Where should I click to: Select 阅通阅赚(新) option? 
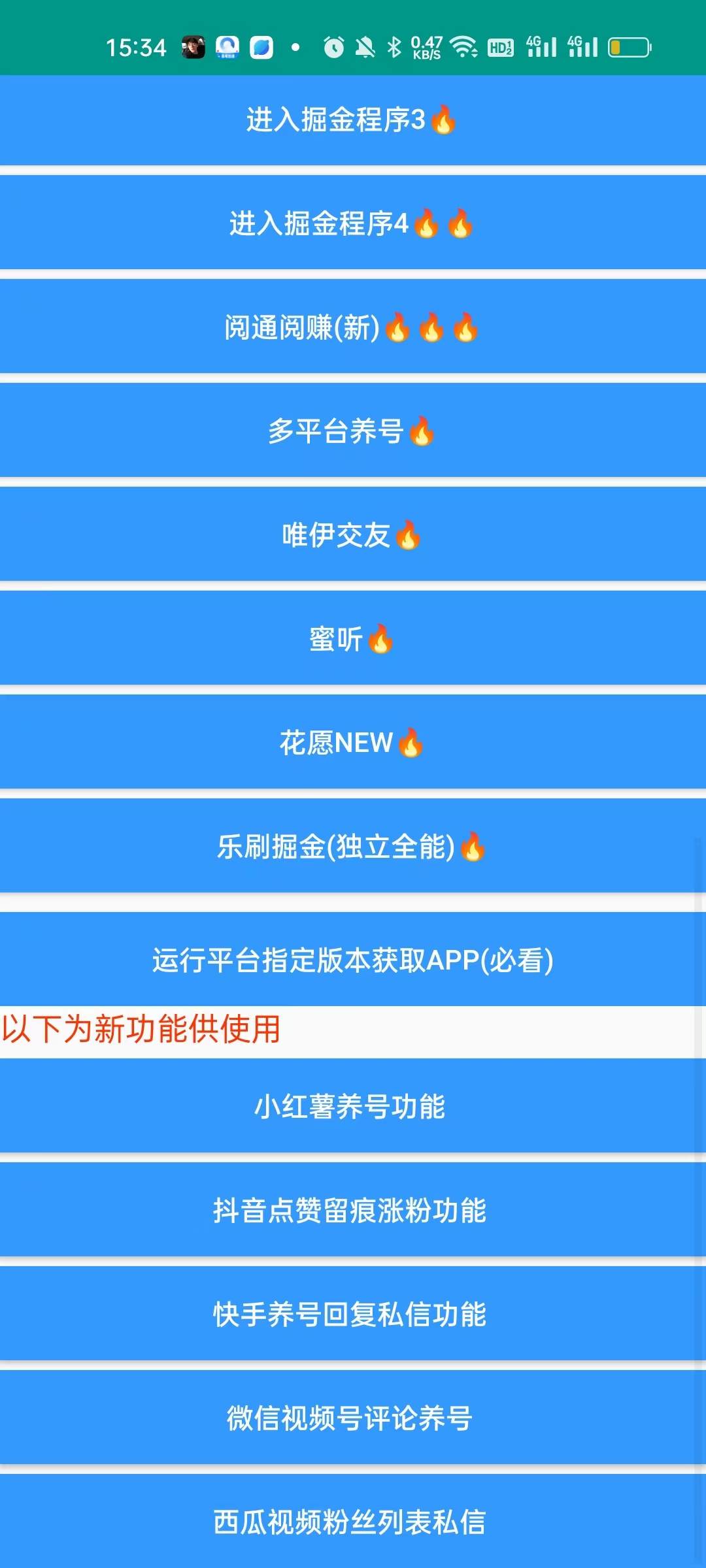(x=352, y=327)
